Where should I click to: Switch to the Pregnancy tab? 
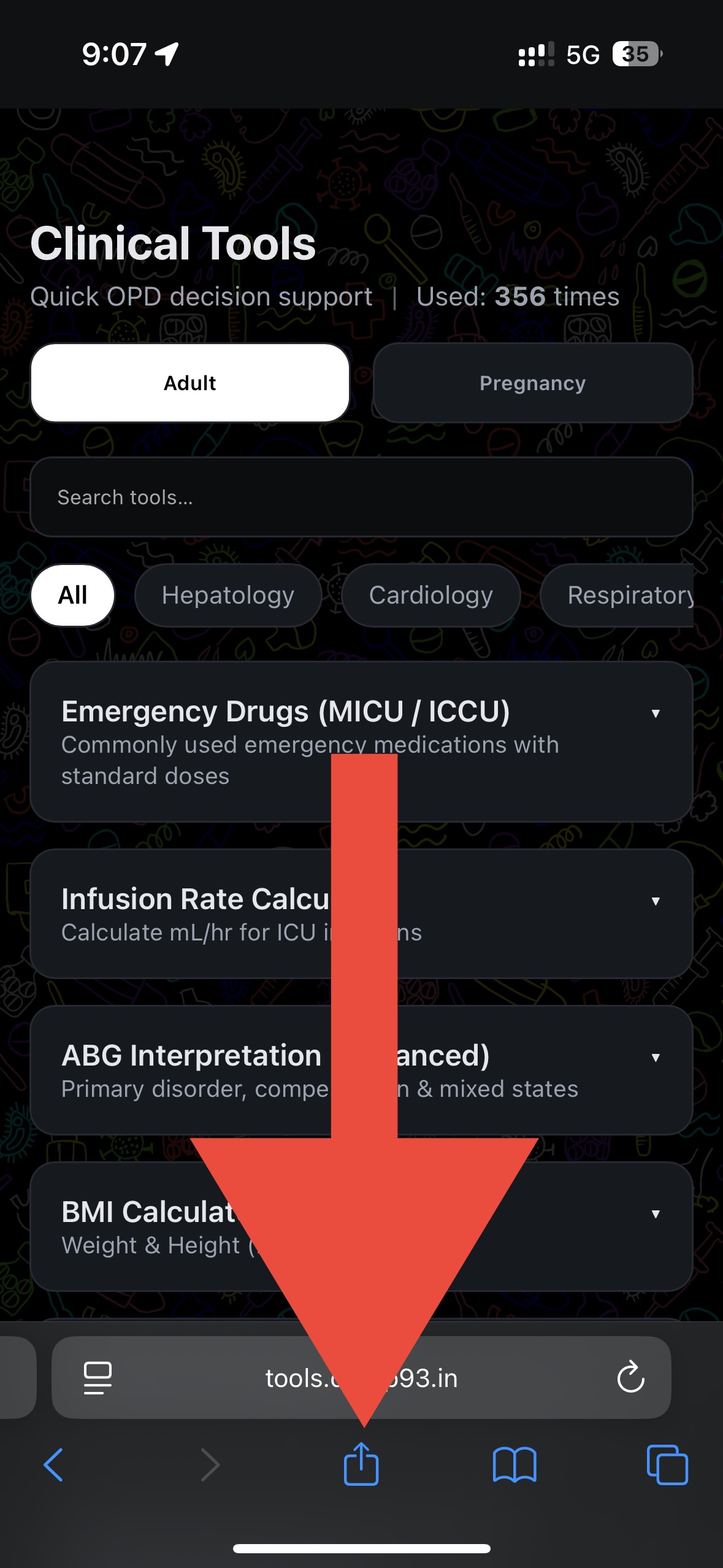point(532,383)
